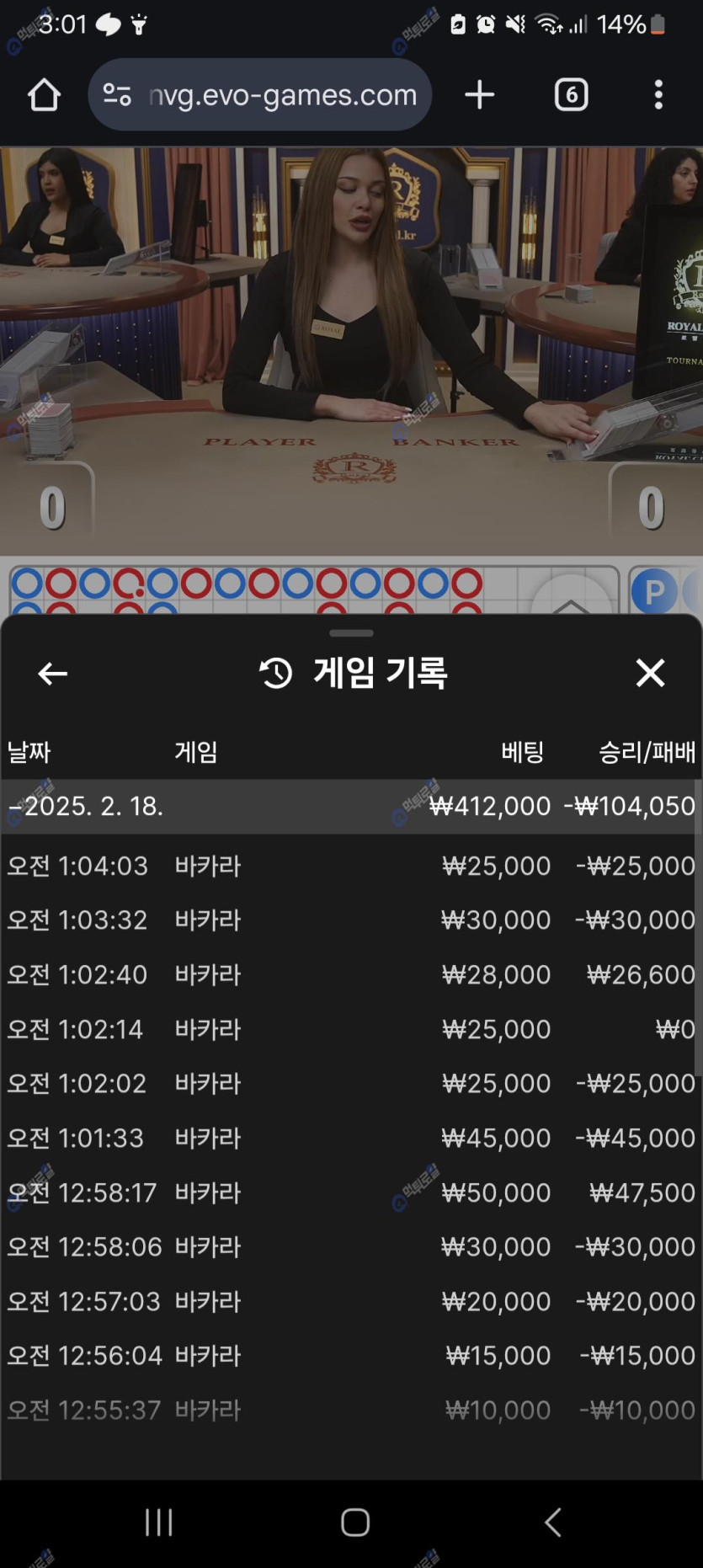Image resolution: width=703 pixels, height=1568 pixels.
Task: Go to browser home page
Action: (x=44, y=95)
